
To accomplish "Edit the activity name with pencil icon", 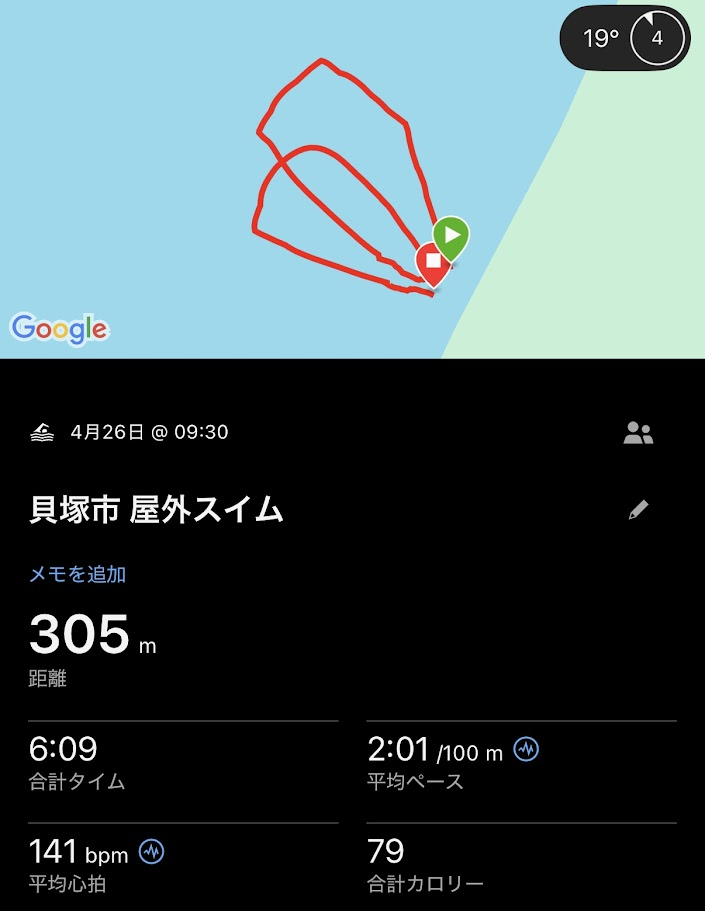I will point(638,510).
